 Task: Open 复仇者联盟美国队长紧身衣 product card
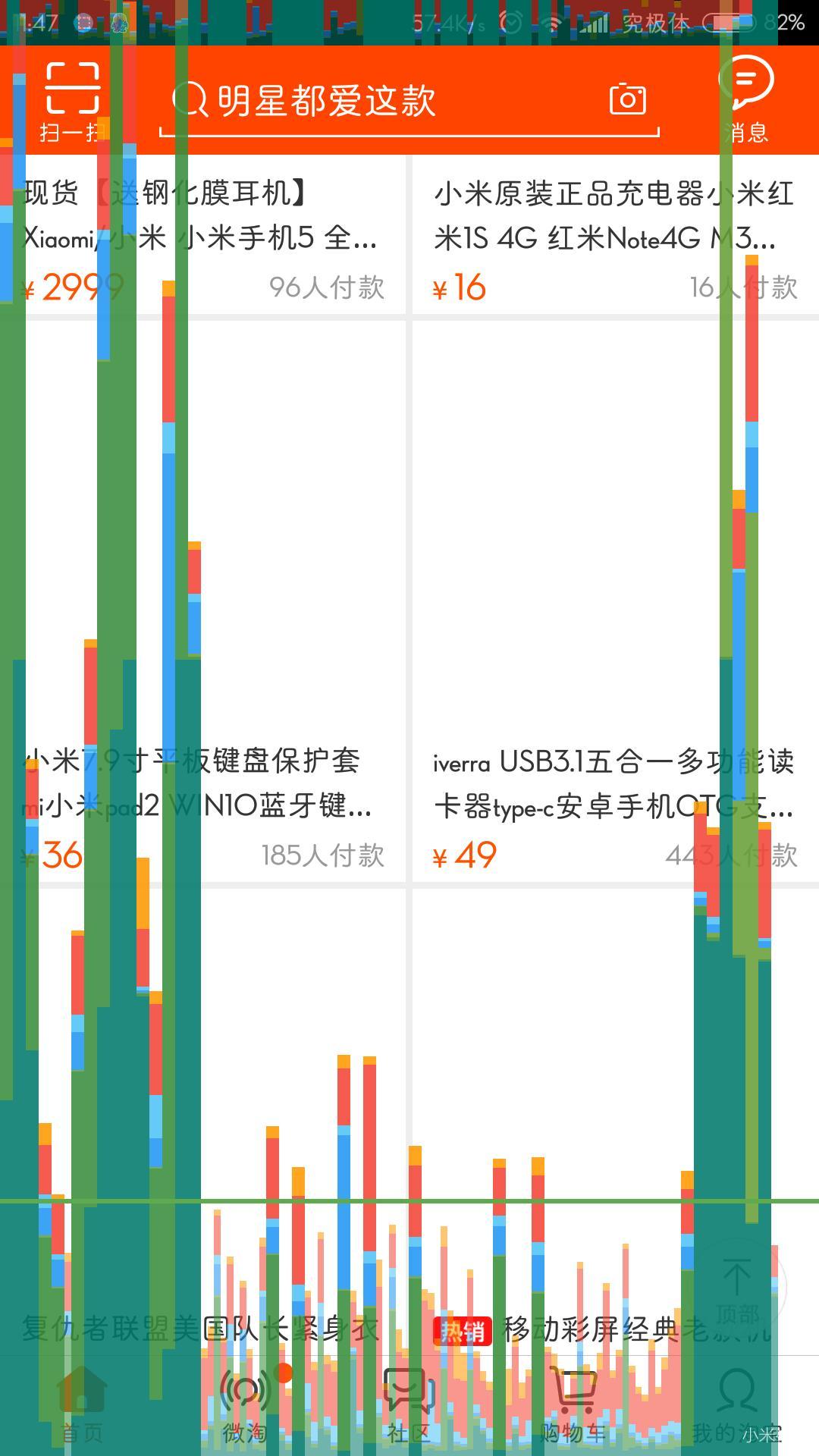tap(203, 1122)
